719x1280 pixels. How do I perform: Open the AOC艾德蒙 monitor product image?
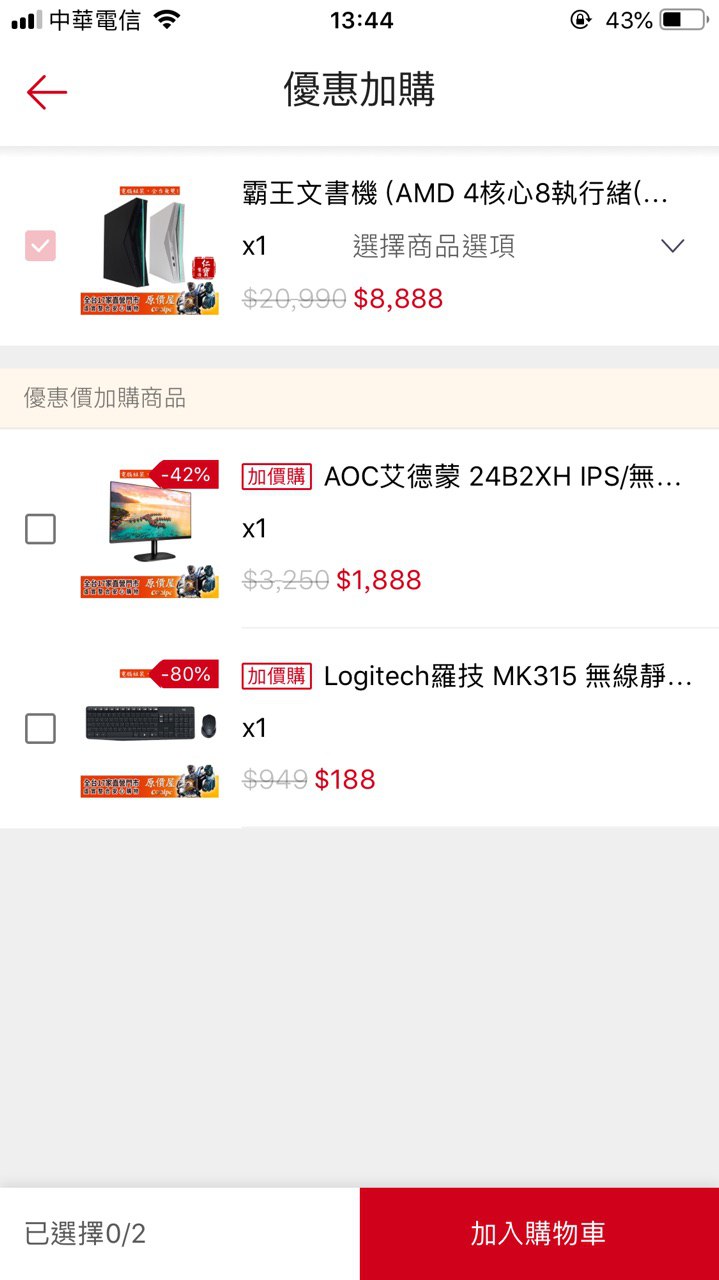150,529
